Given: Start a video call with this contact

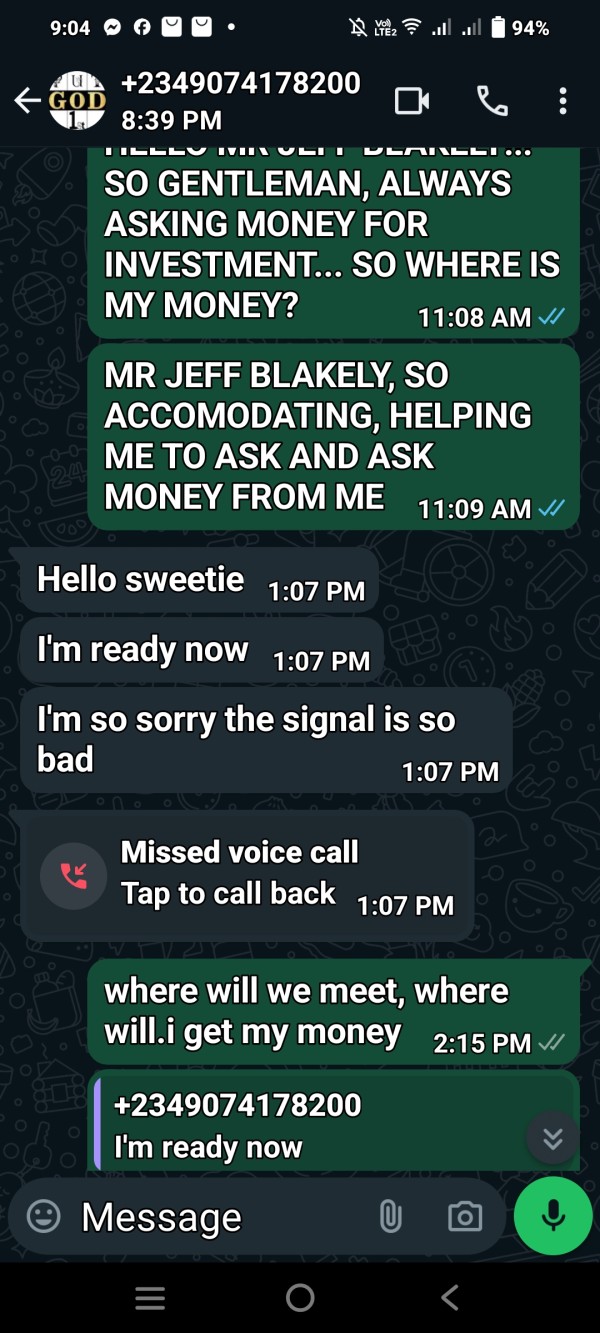Looking at the screenshot, I should (412, 100).
